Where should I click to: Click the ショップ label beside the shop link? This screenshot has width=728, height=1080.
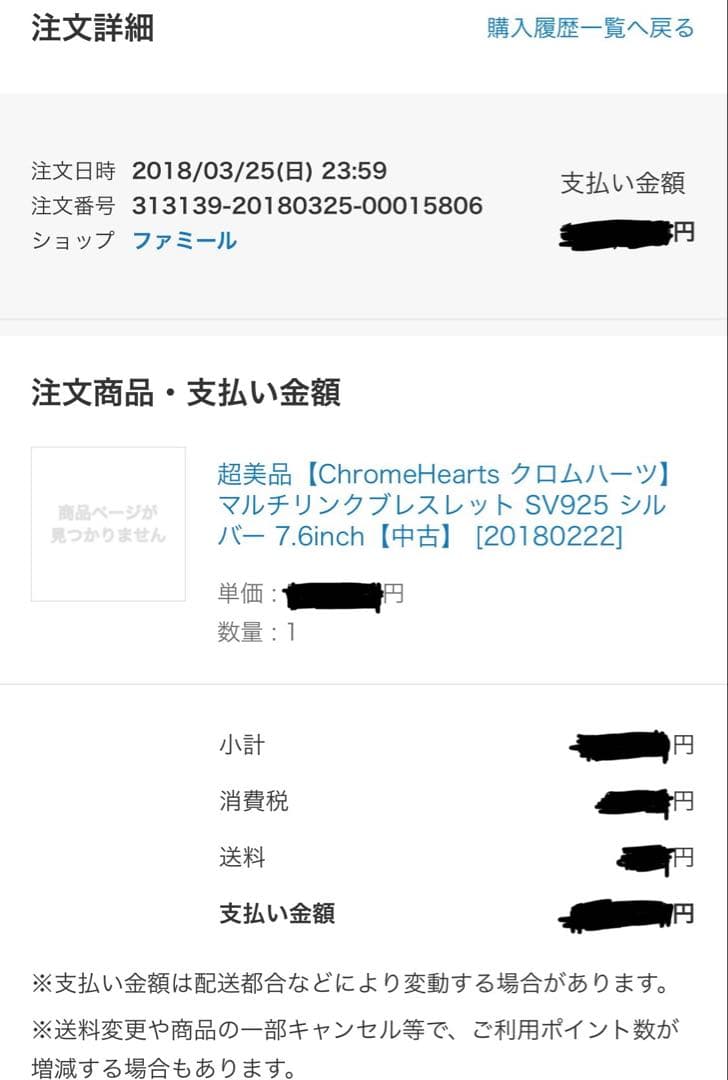[x=67, y=240]
